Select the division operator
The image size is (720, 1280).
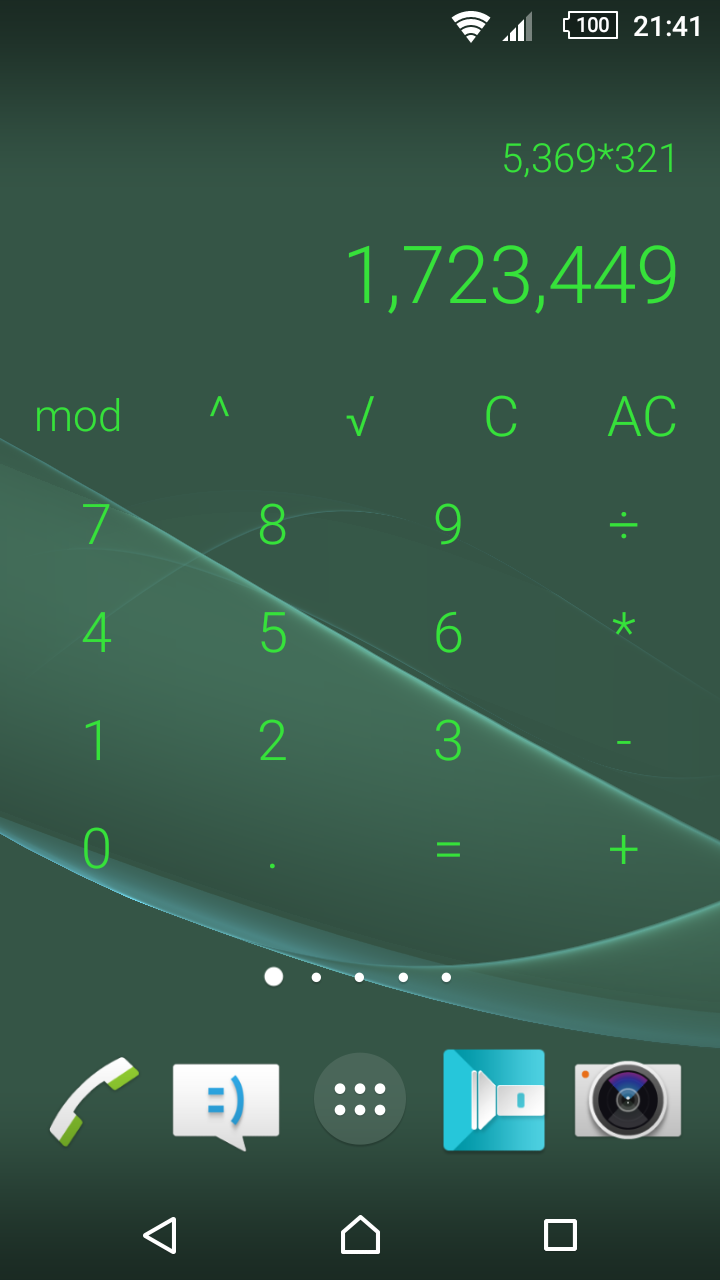point(624,525)
